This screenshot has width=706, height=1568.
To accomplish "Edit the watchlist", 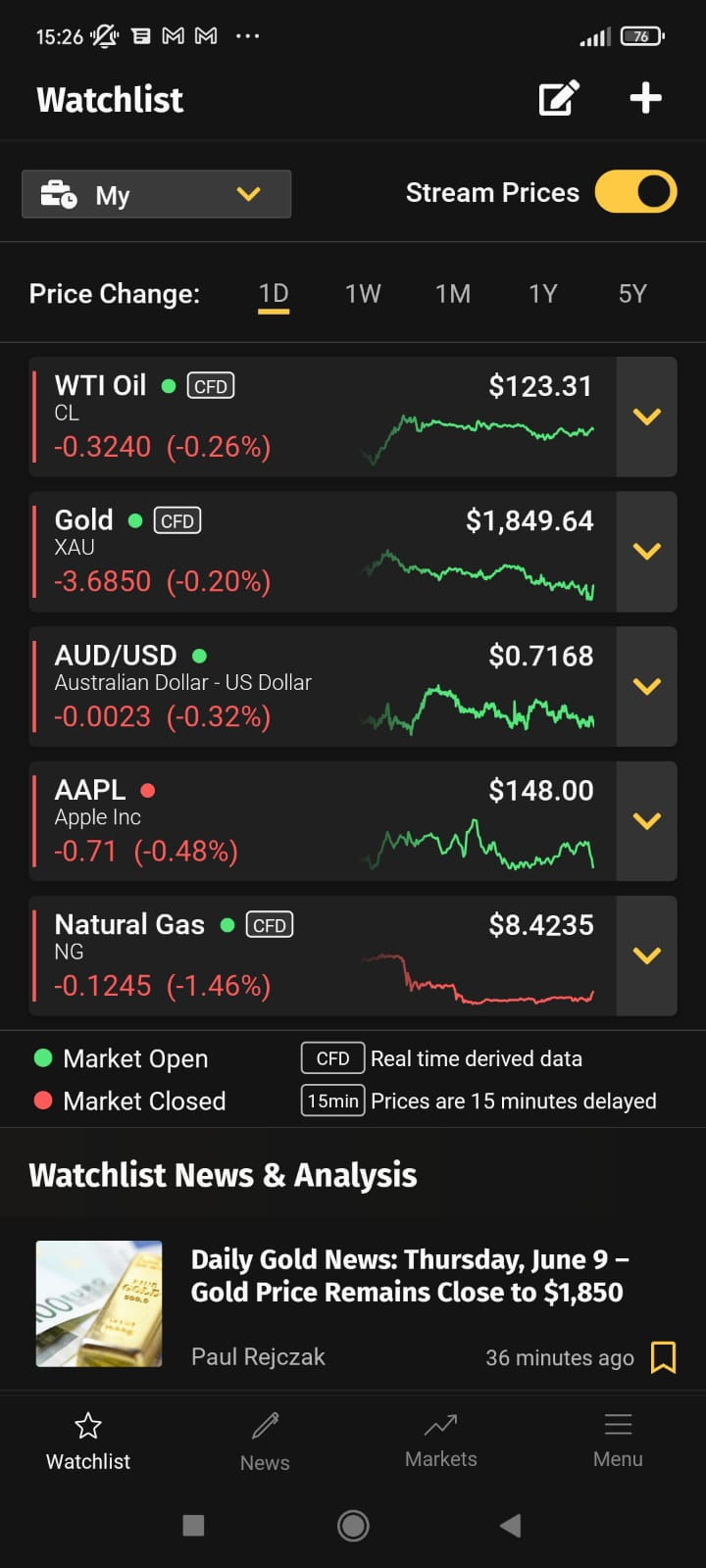I will (x=559, y=98).
